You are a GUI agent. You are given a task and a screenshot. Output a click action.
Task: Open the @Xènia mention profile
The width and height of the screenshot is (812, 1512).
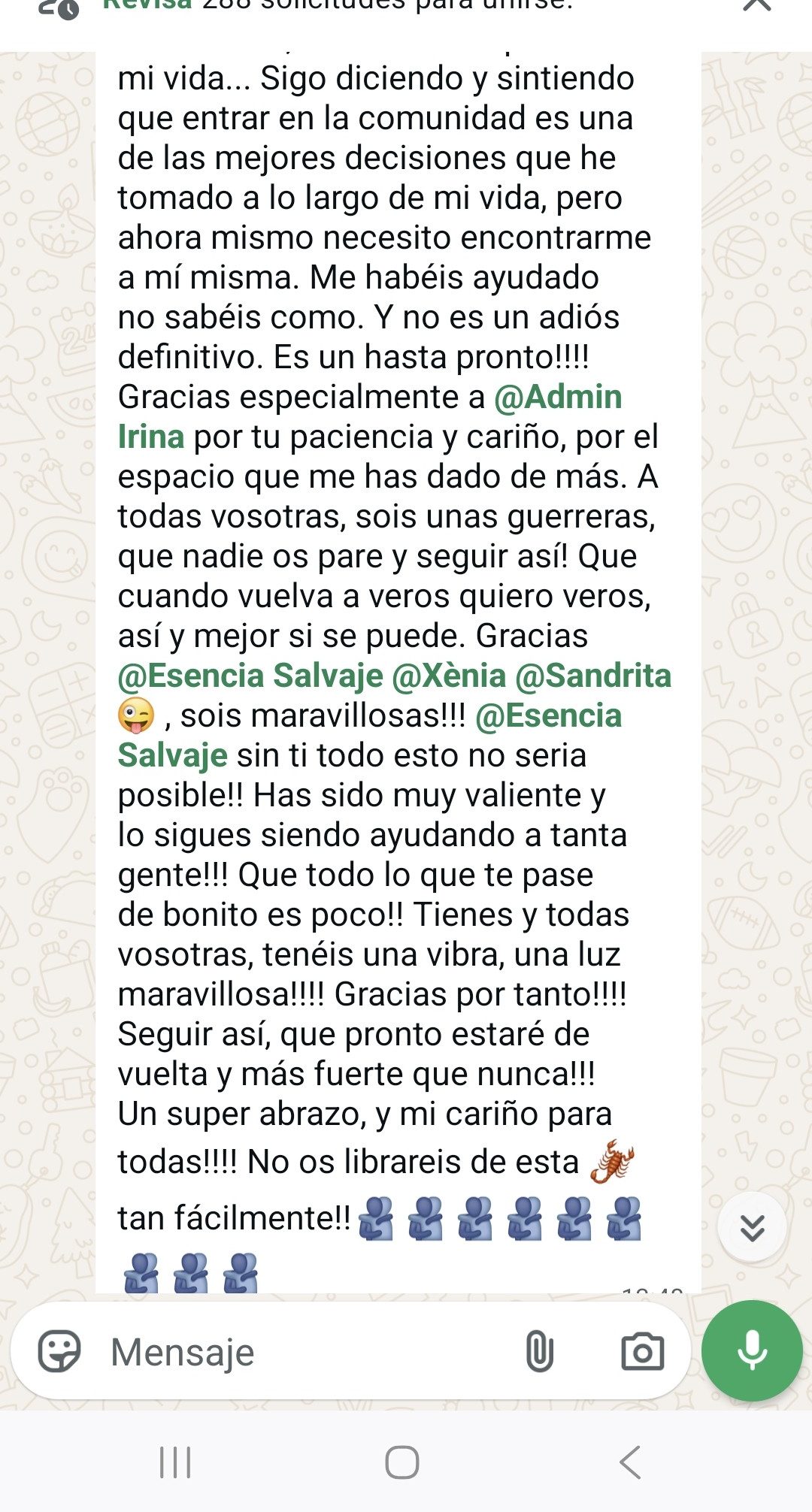tap(449, 676)
